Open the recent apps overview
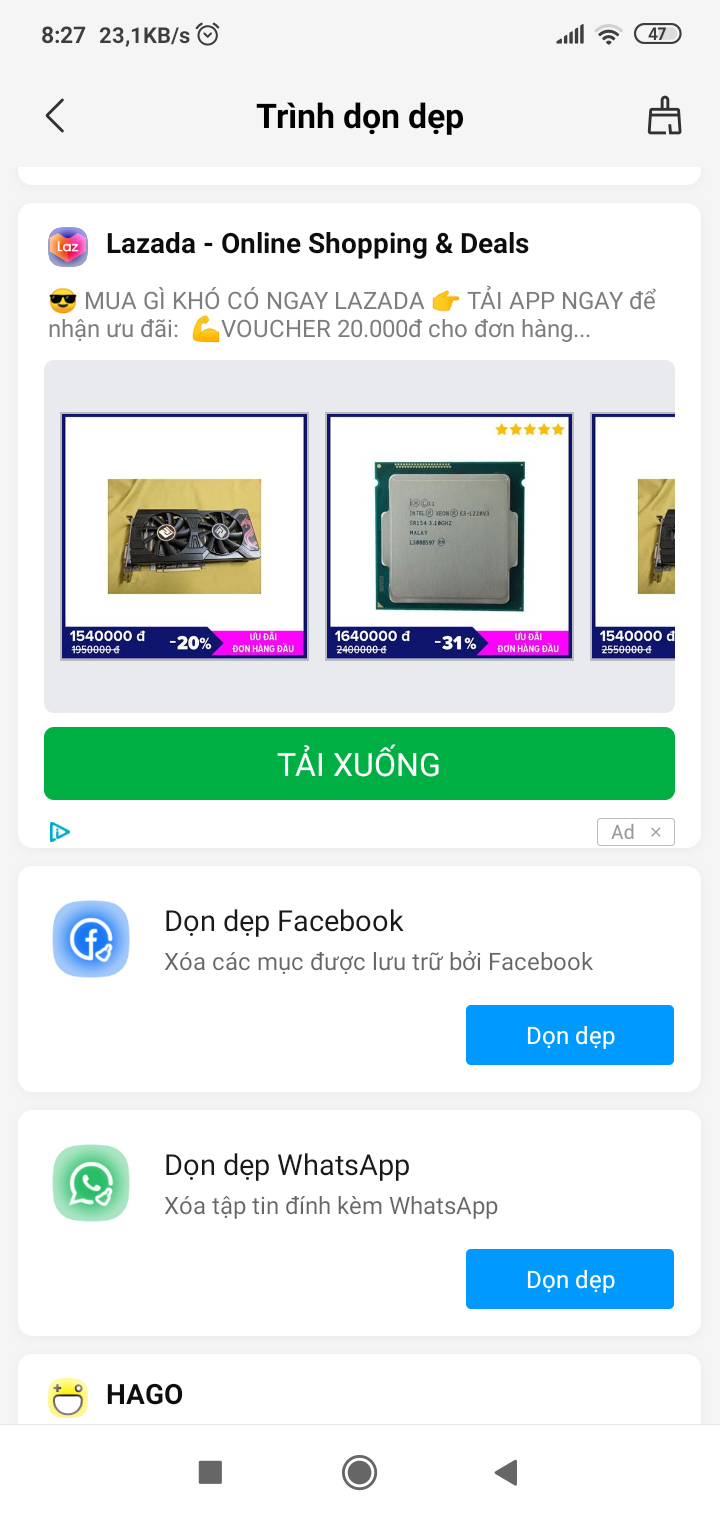 (x=210, y=1472)
